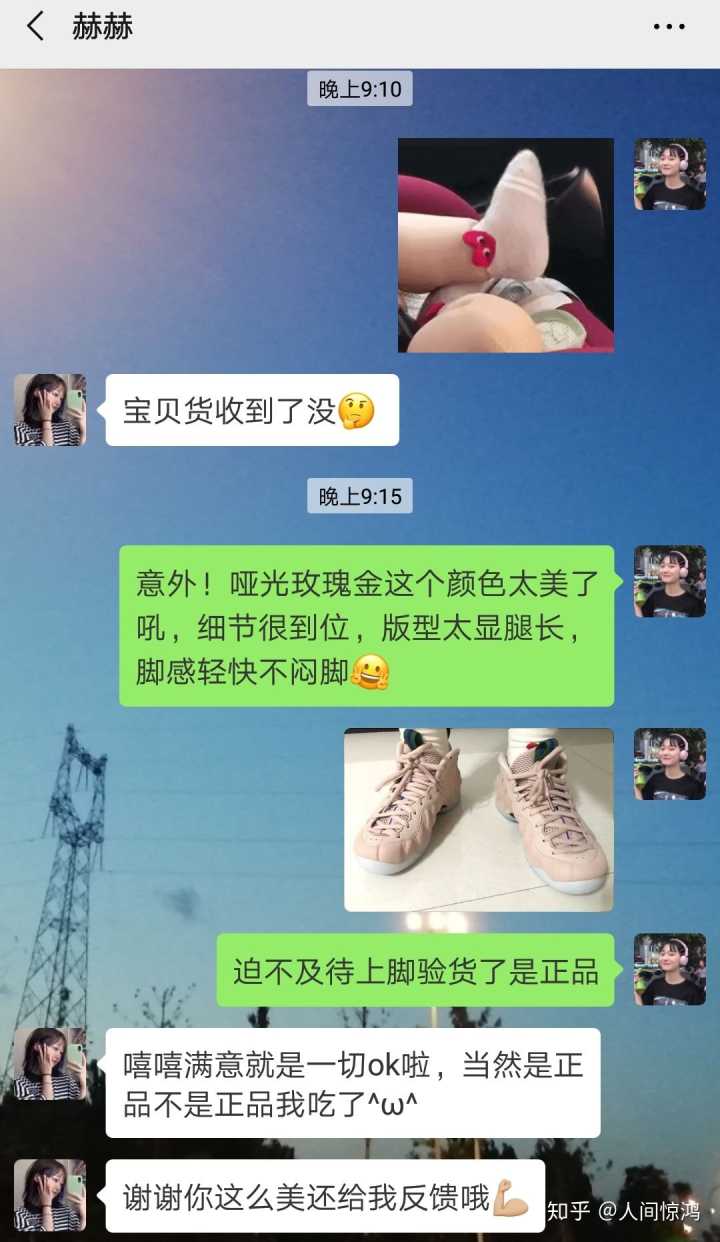Go back from the chat with 赫赫
This screenshot has height=1242, width=720.
click(x=36, y=27)
